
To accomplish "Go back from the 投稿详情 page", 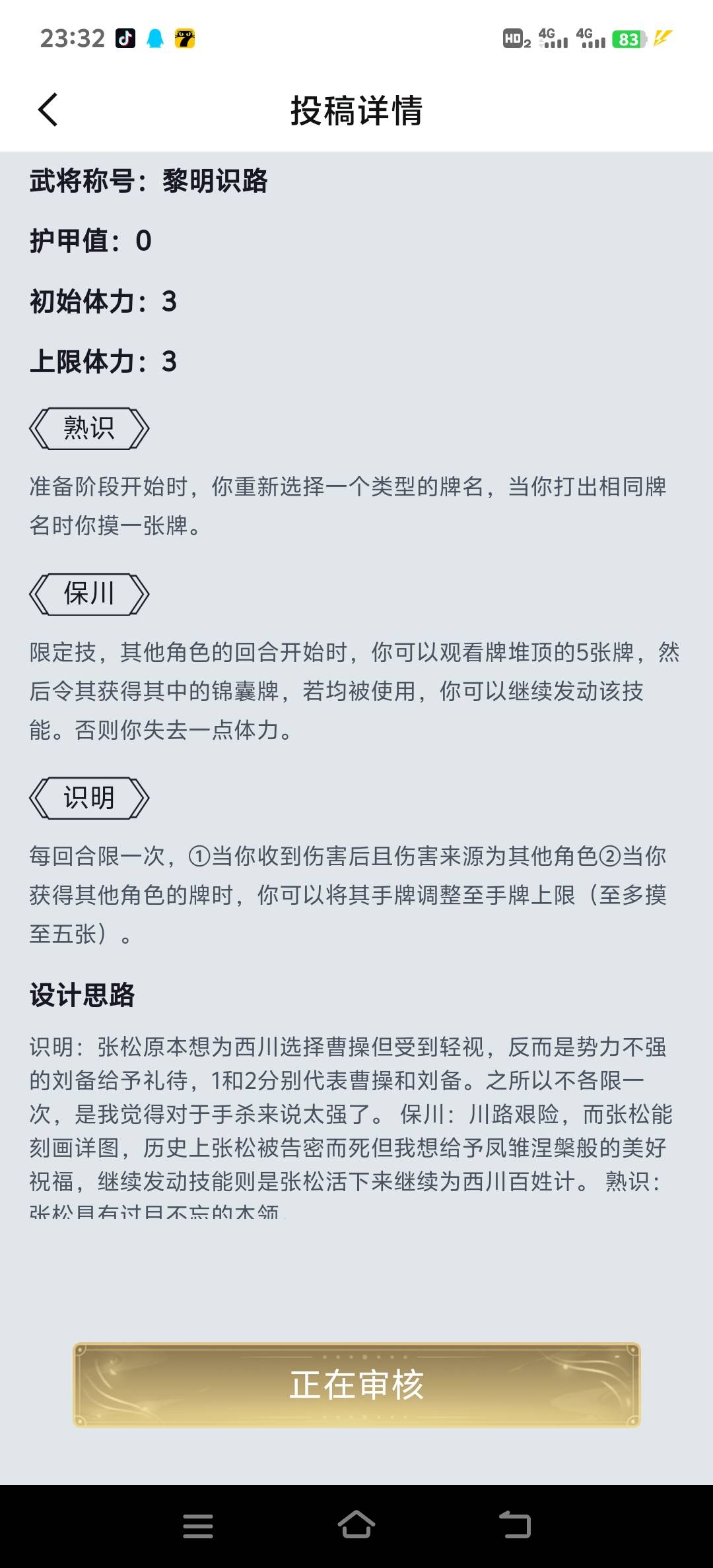I will pos(48,110).
